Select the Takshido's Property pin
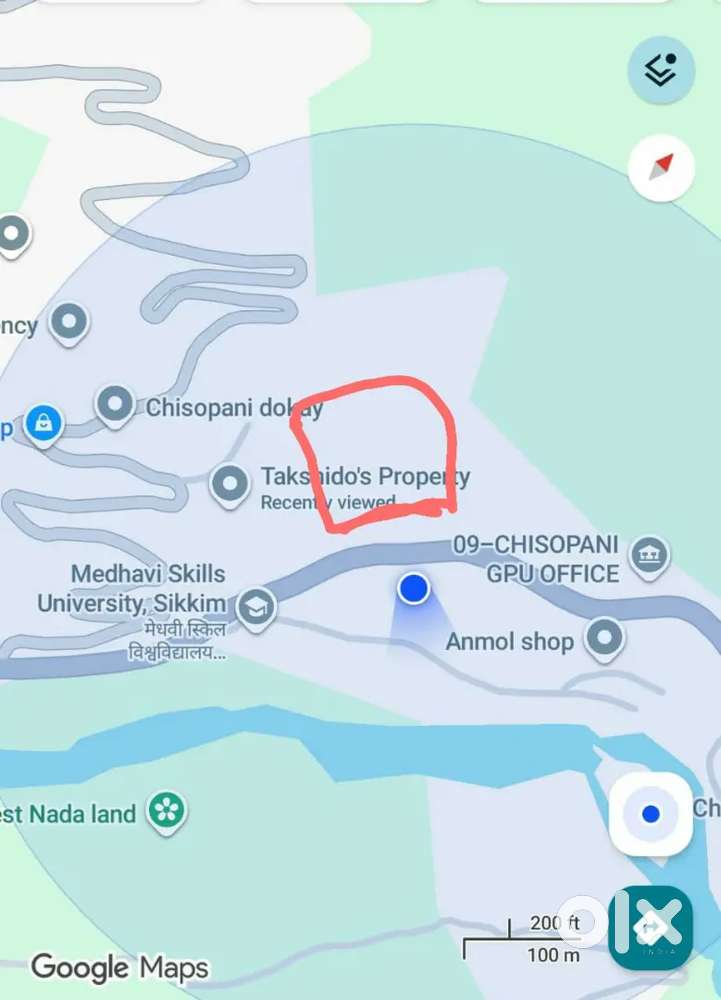Screen dimensions: 721x1000 click(x=231, y=483)
